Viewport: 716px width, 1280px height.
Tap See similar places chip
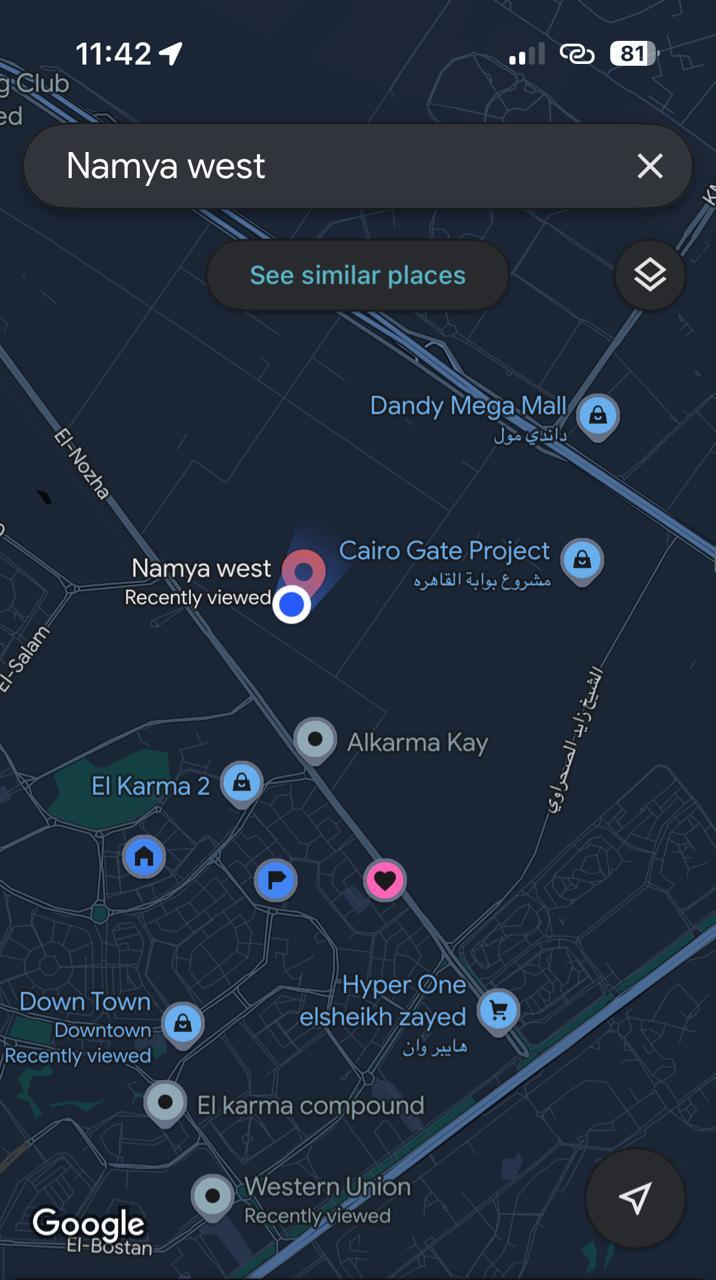pyautogui.click(x=357, y=275)
